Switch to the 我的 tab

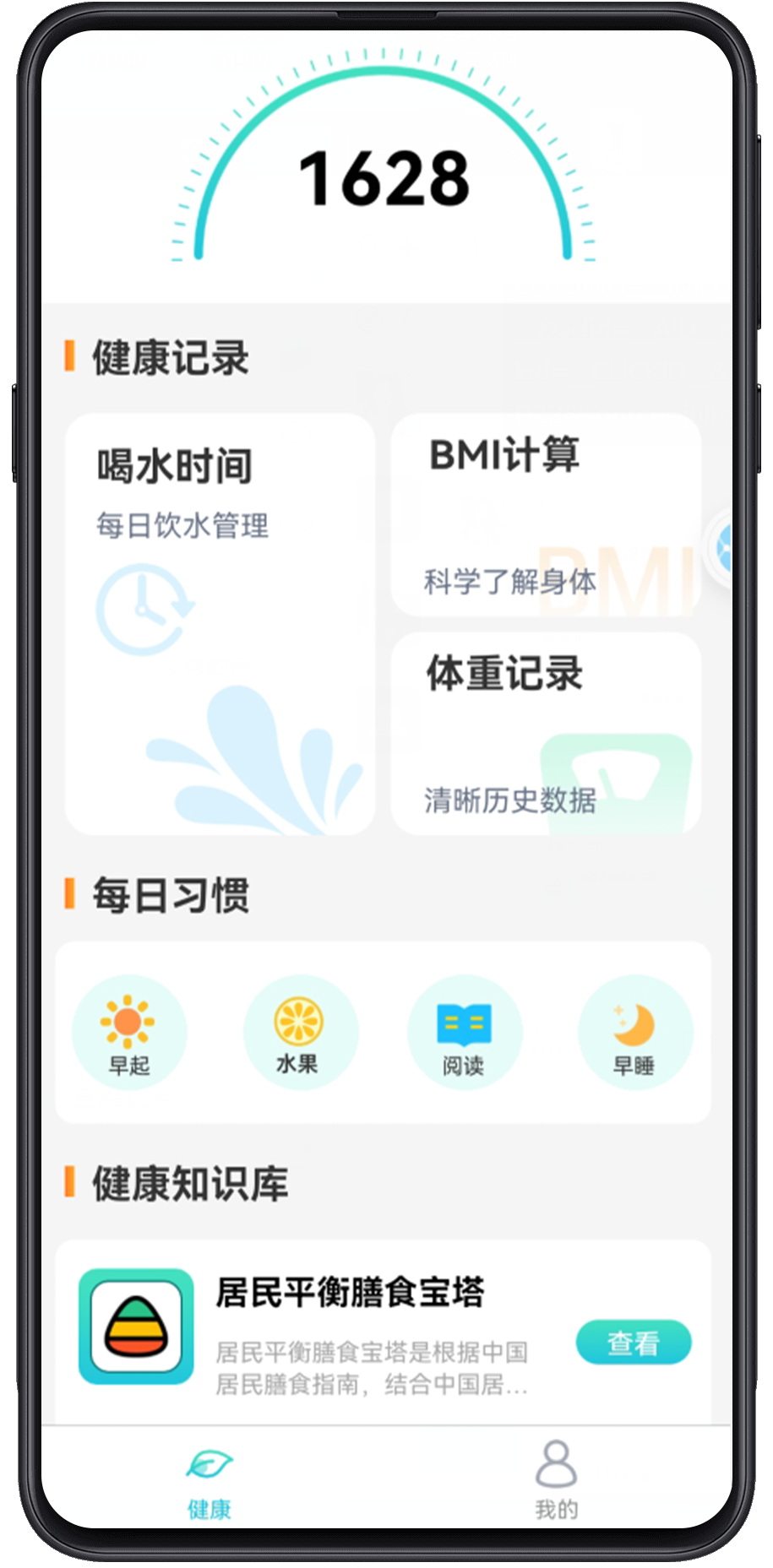coord(556,1478)
